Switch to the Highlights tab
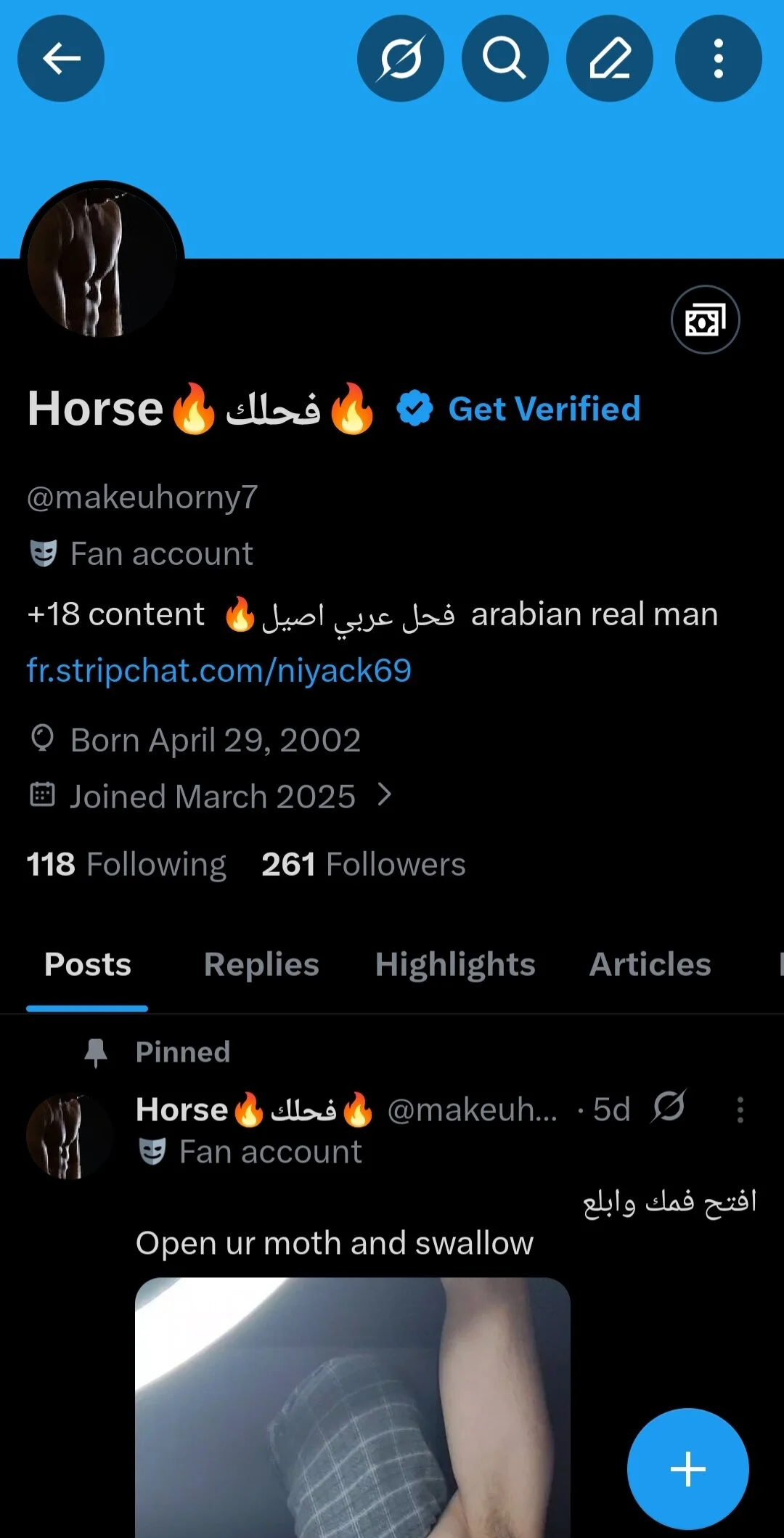784x1538 pixels. click(455, 964)
